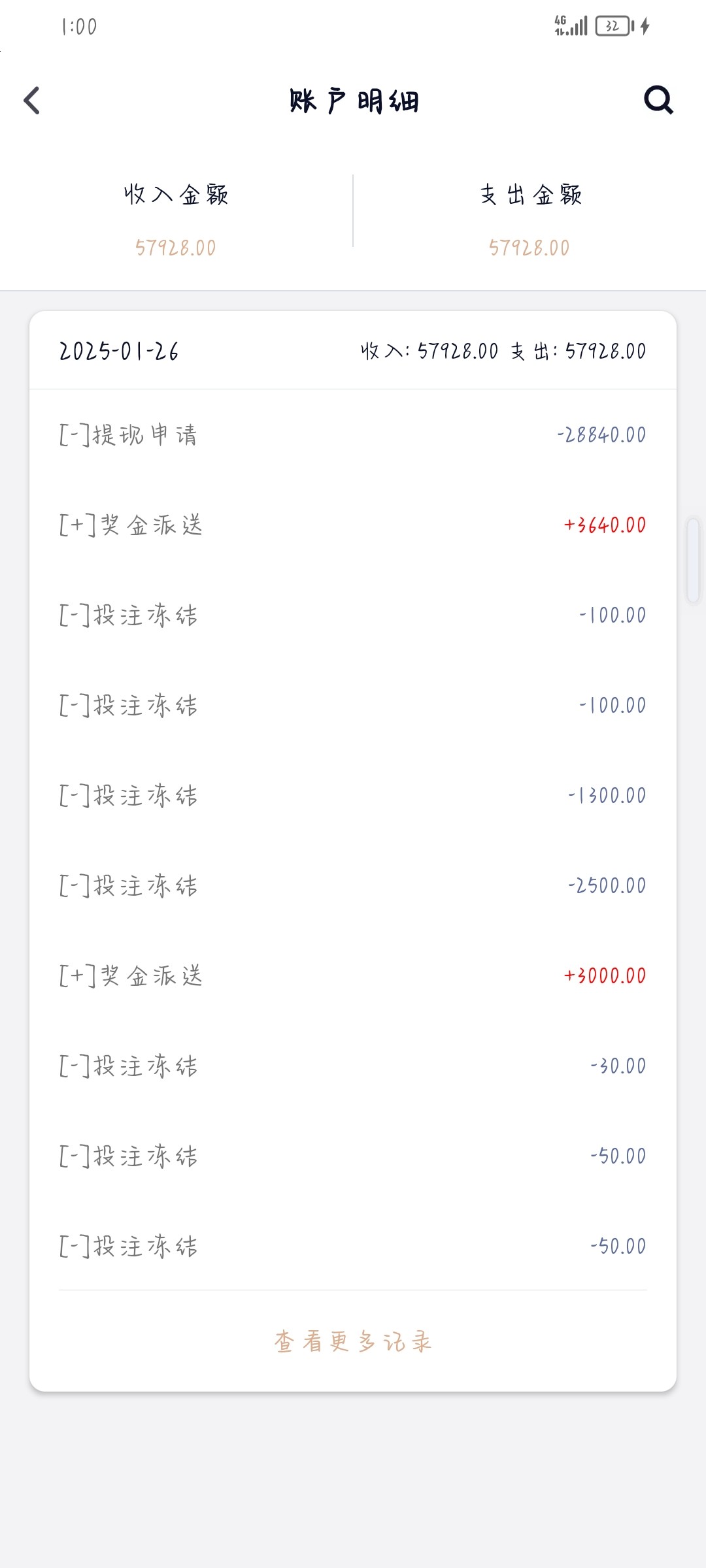Go back from the 账户明细 page

click(x=31, y=101)
